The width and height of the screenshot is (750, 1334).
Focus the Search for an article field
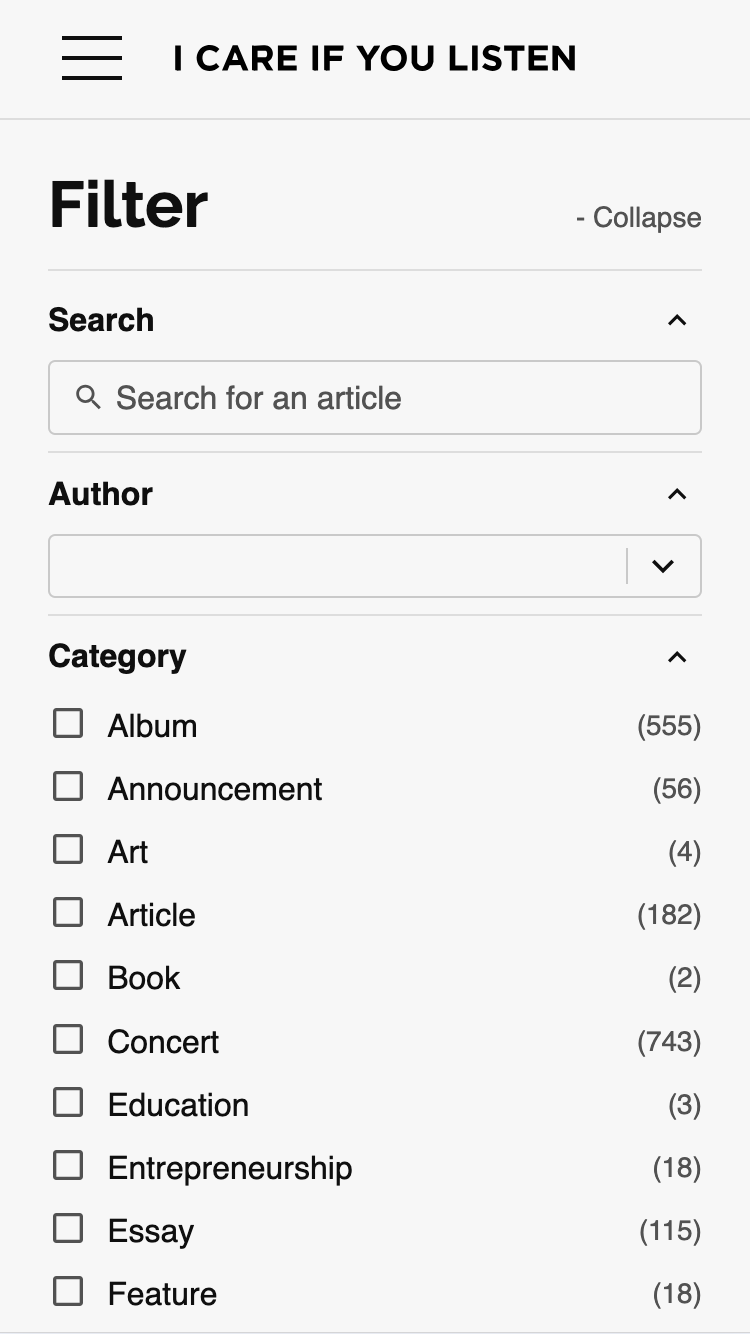pos(375,398)
